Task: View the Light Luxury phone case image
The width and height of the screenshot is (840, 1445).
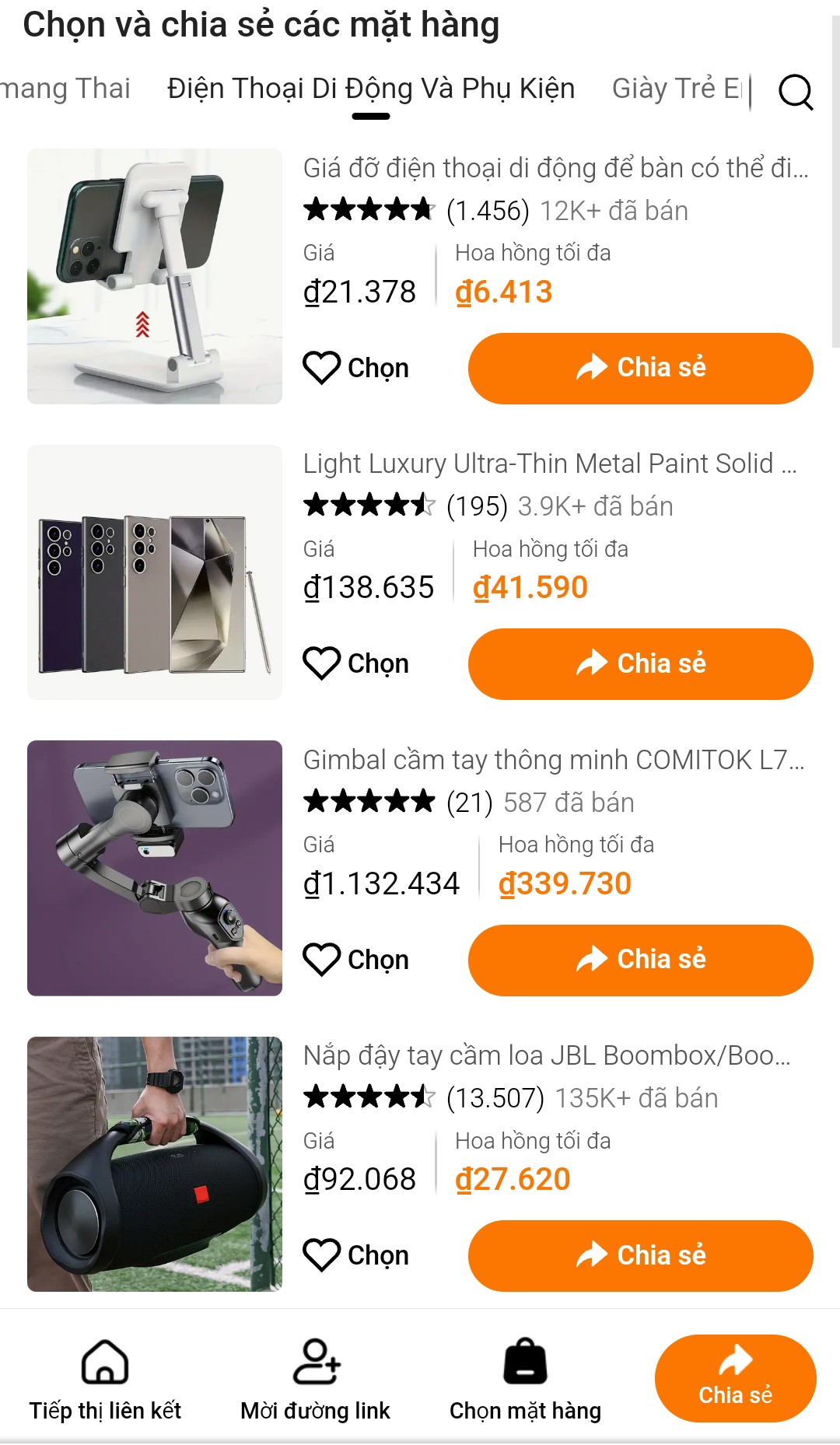Action: (155, 572)
